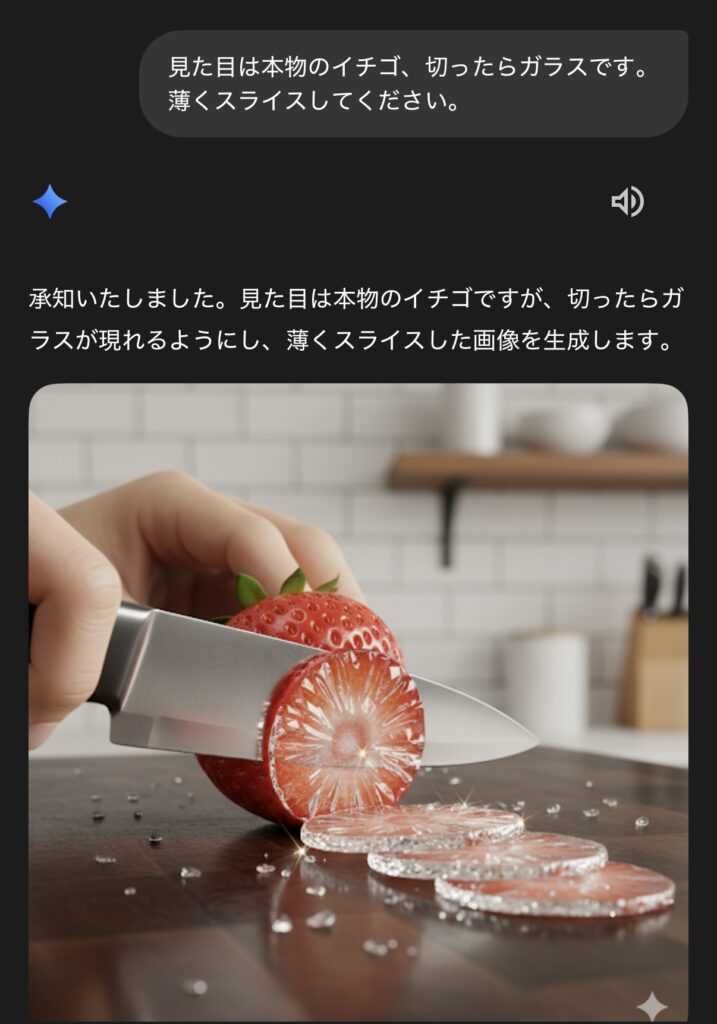
Task: Play the response aloud with the speaker icon
Action: coord(627,203)
